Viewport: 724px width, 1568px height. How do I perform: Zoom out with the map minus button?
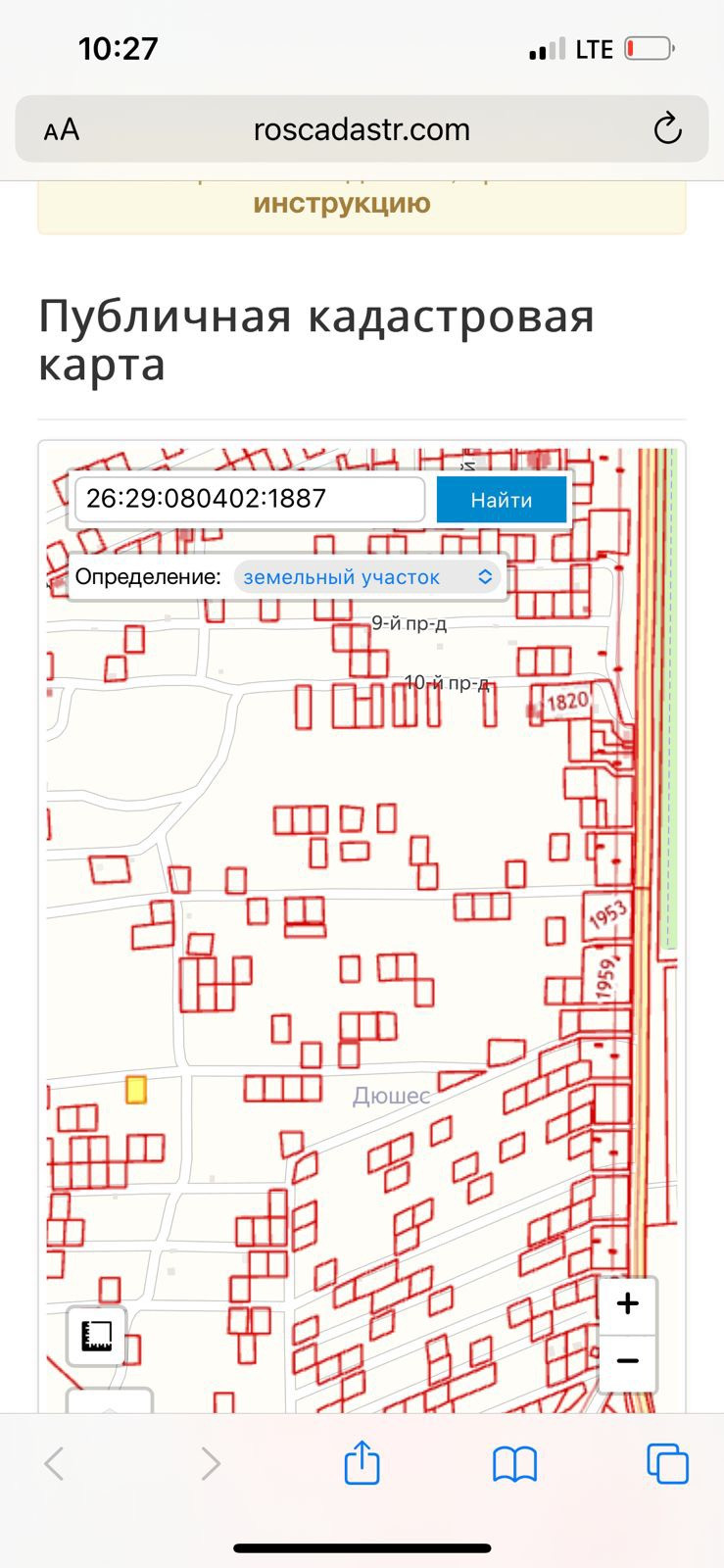click(x=627, y=1361)
